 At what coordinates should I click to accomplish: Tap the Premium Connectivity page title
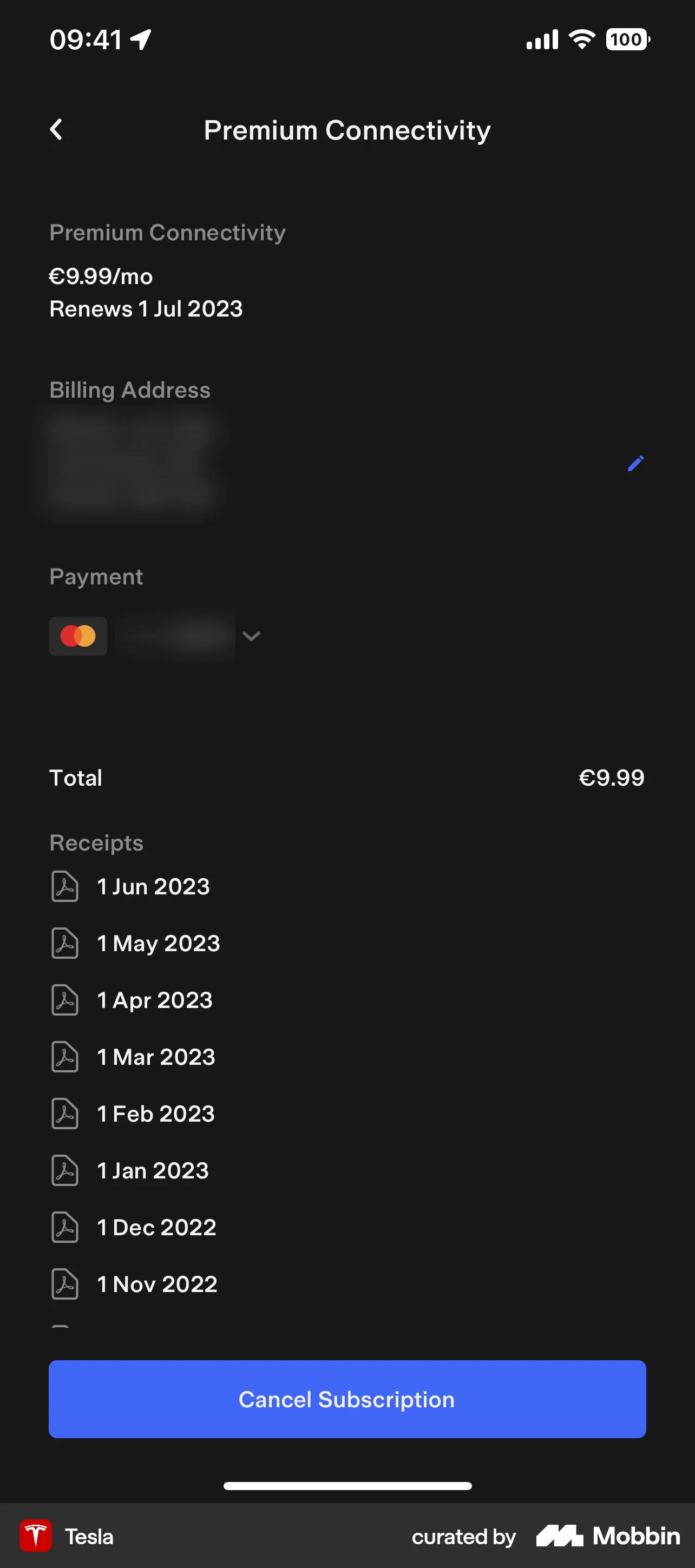click(x=347, y=130)
